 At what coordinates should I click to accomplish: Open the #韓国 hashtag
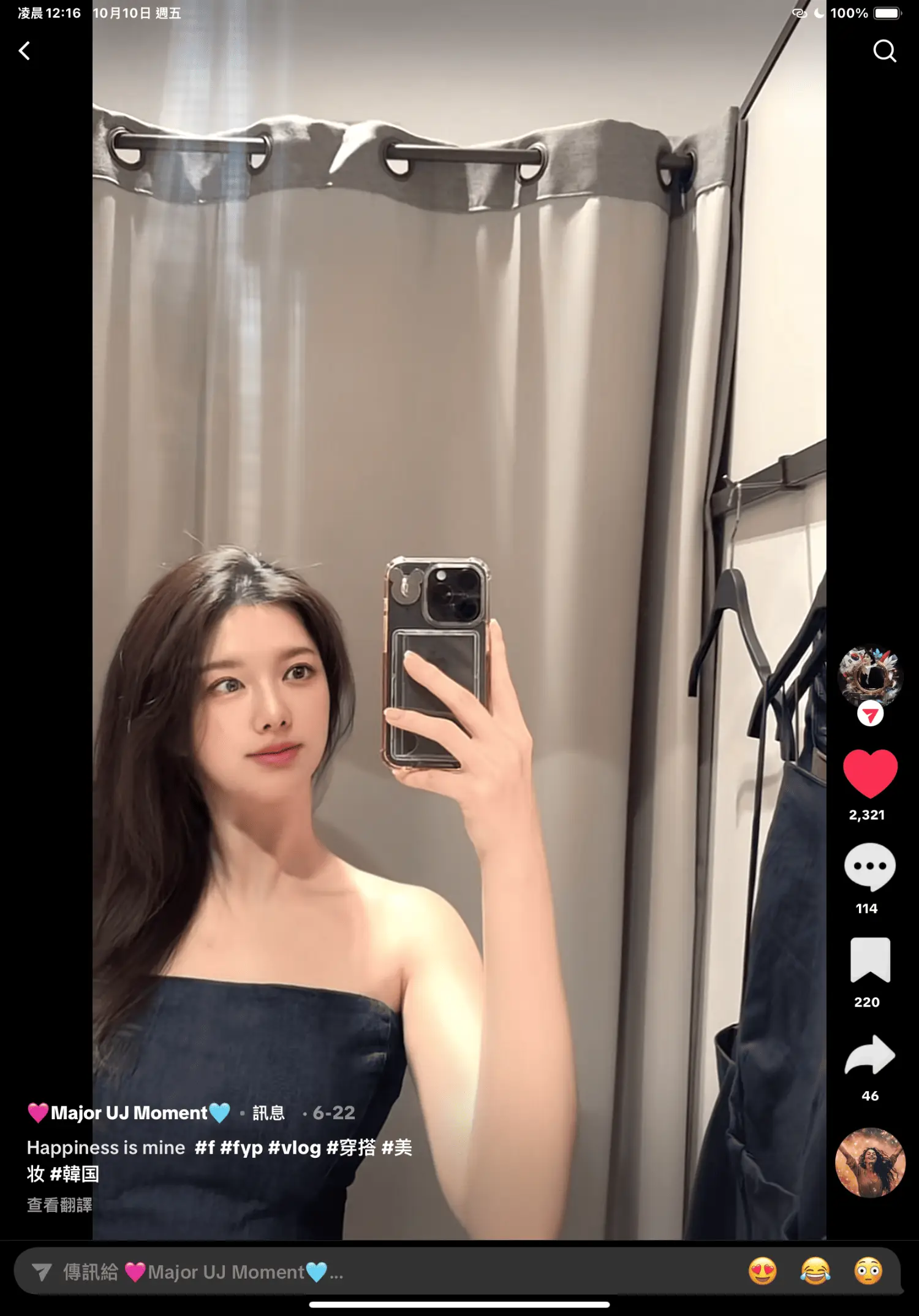point(74,1174)
